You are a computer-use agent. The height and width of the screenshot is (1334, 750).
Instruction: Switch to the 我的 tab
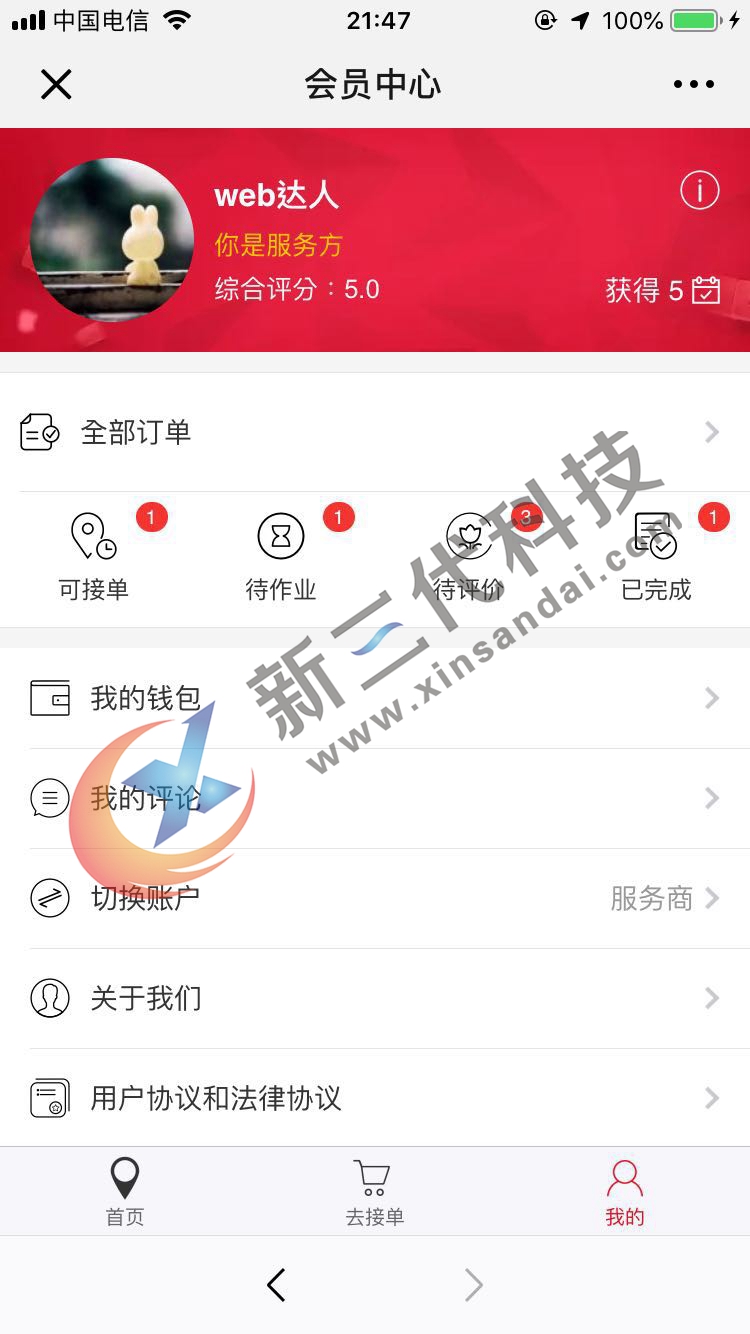click(625, 1192)
